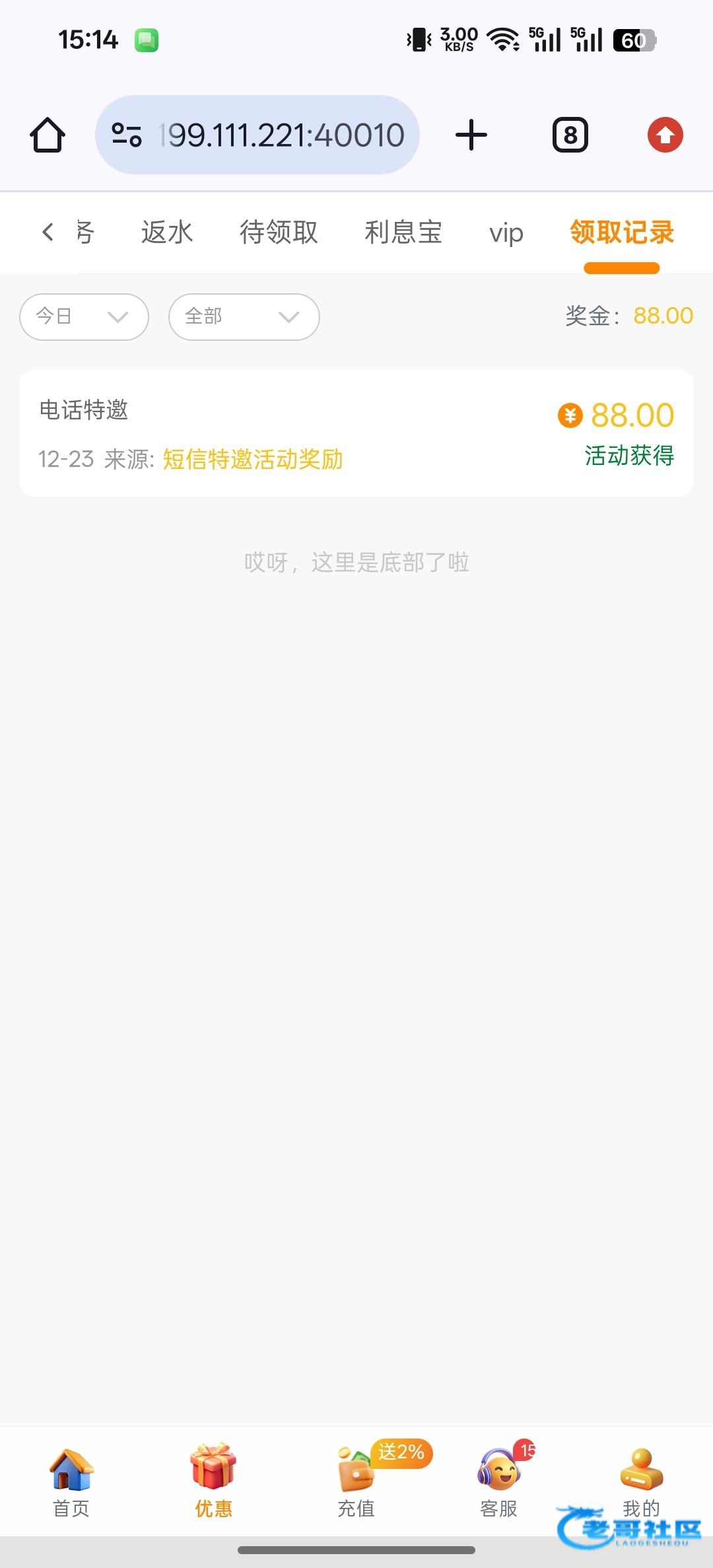The width and height of the screenshot is (713, 1568).
Task: Switch to the 待领取 tab
Action: [x=279, y=232]
